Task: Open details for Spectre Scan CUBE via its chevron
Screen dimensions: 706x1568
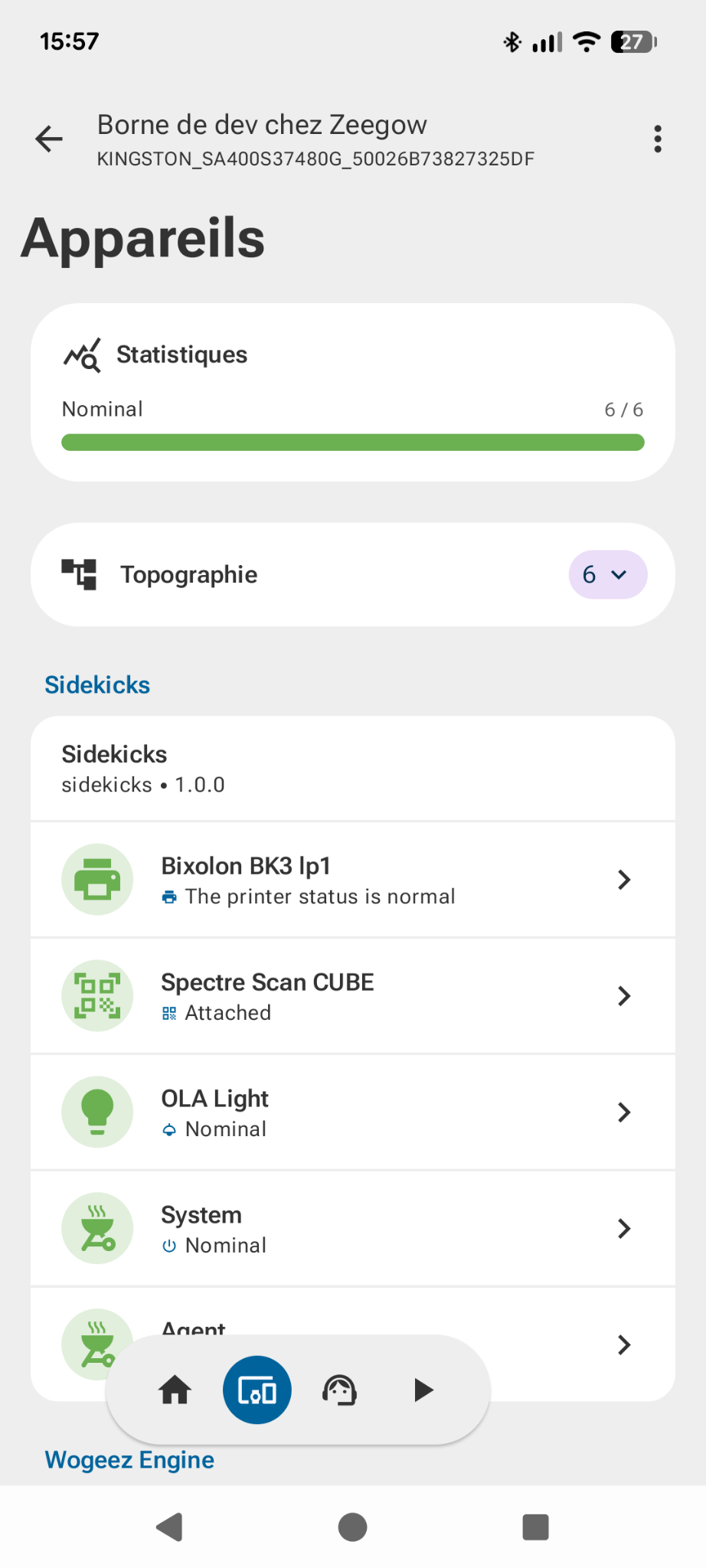Action: click(x=624, y=995)
